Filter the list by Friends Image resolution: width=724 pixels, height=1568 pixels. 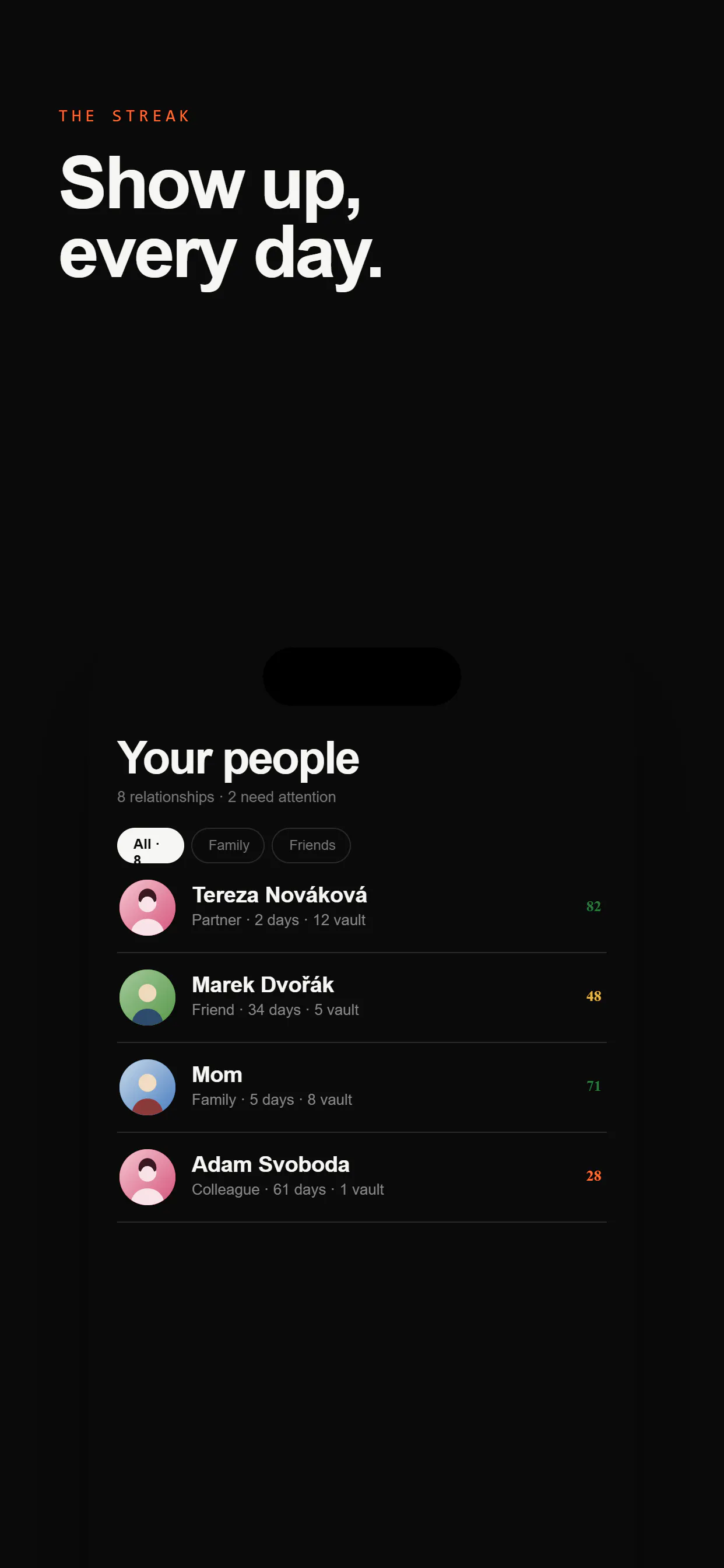pyautogui.click(x=311, y=845)
